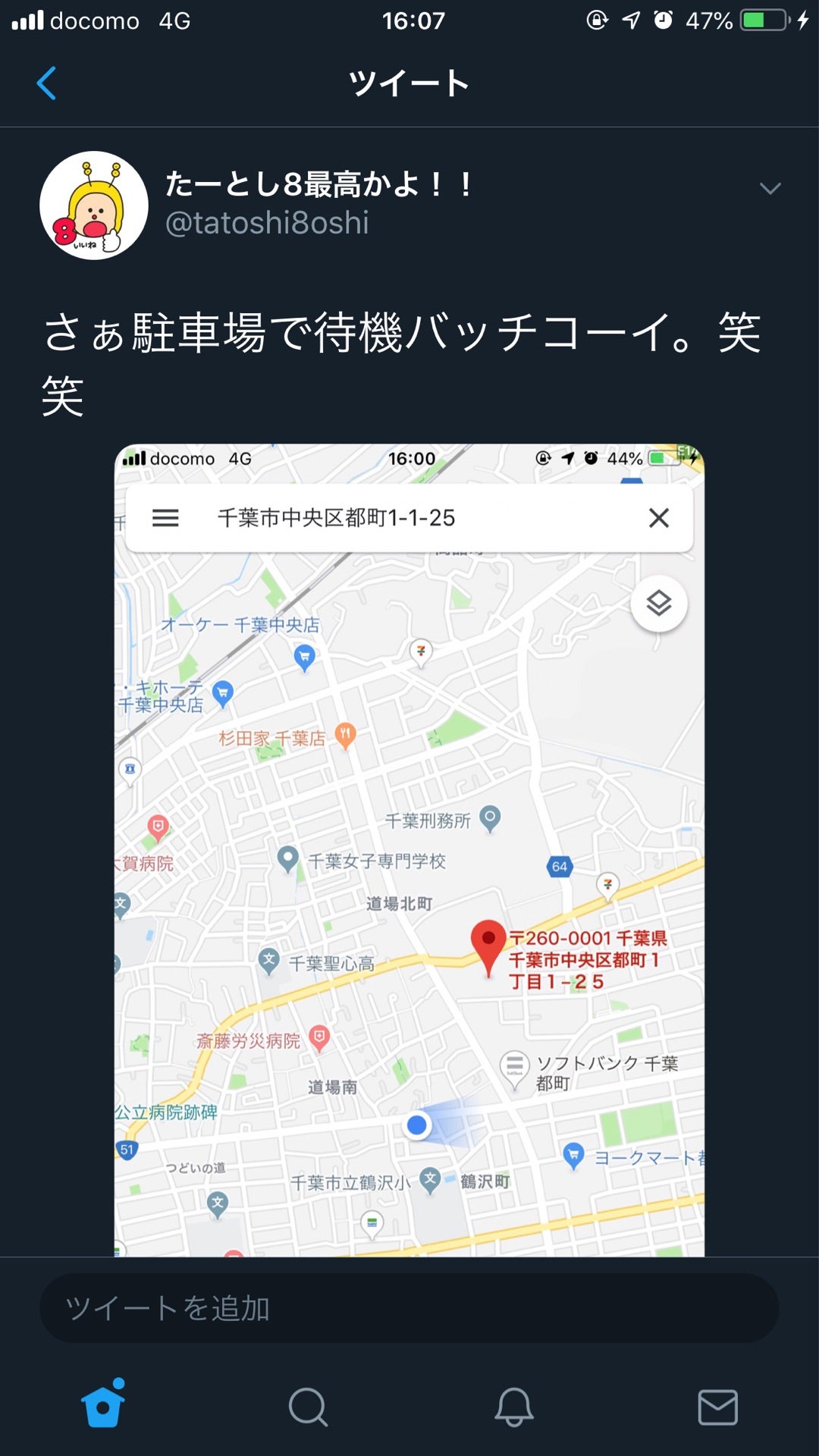
Task: Open the @tatoshi8oshi profile link
Action: (267, 224)
